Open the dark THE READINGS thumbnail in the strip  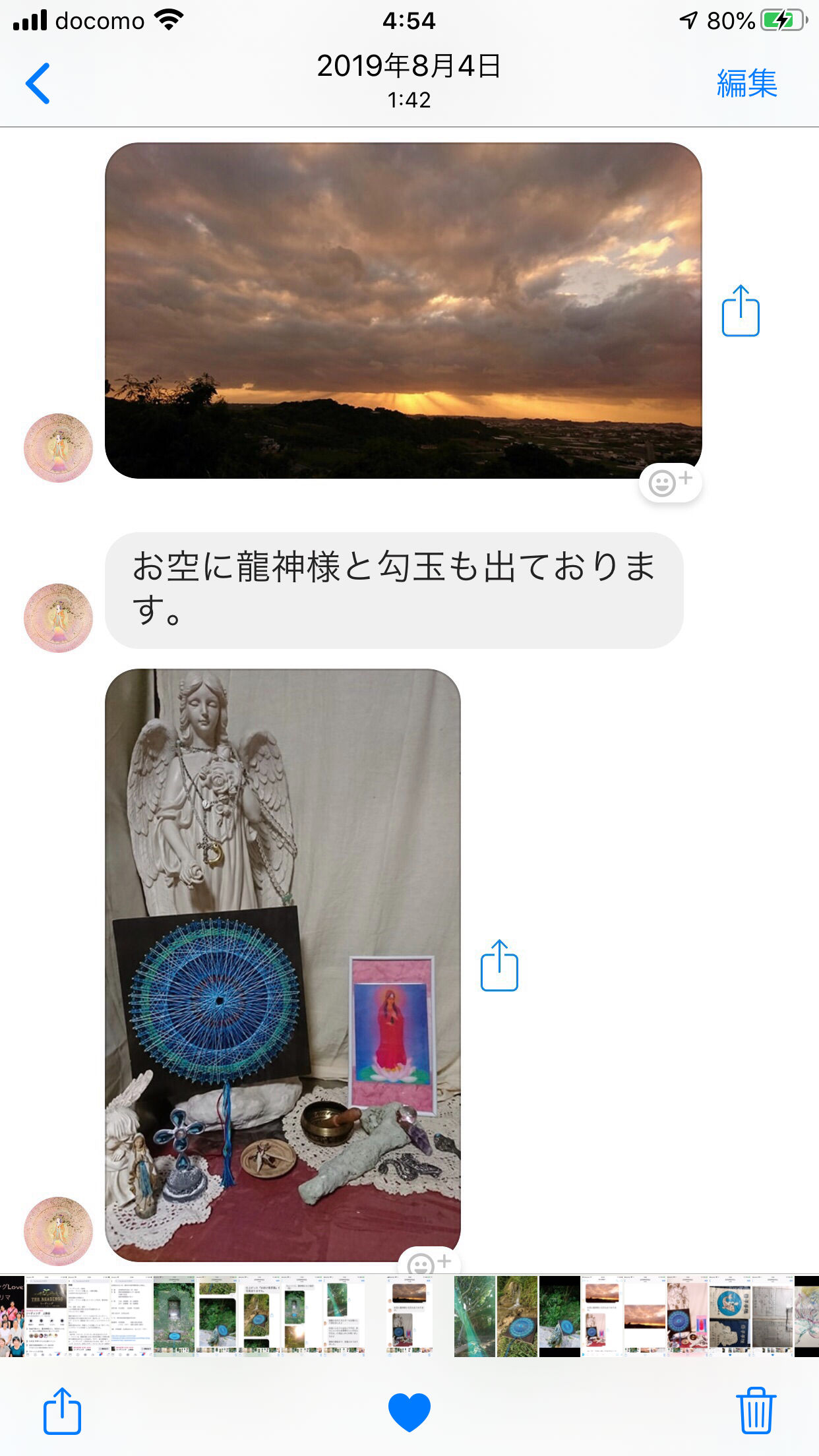[x=47, y=1316]
